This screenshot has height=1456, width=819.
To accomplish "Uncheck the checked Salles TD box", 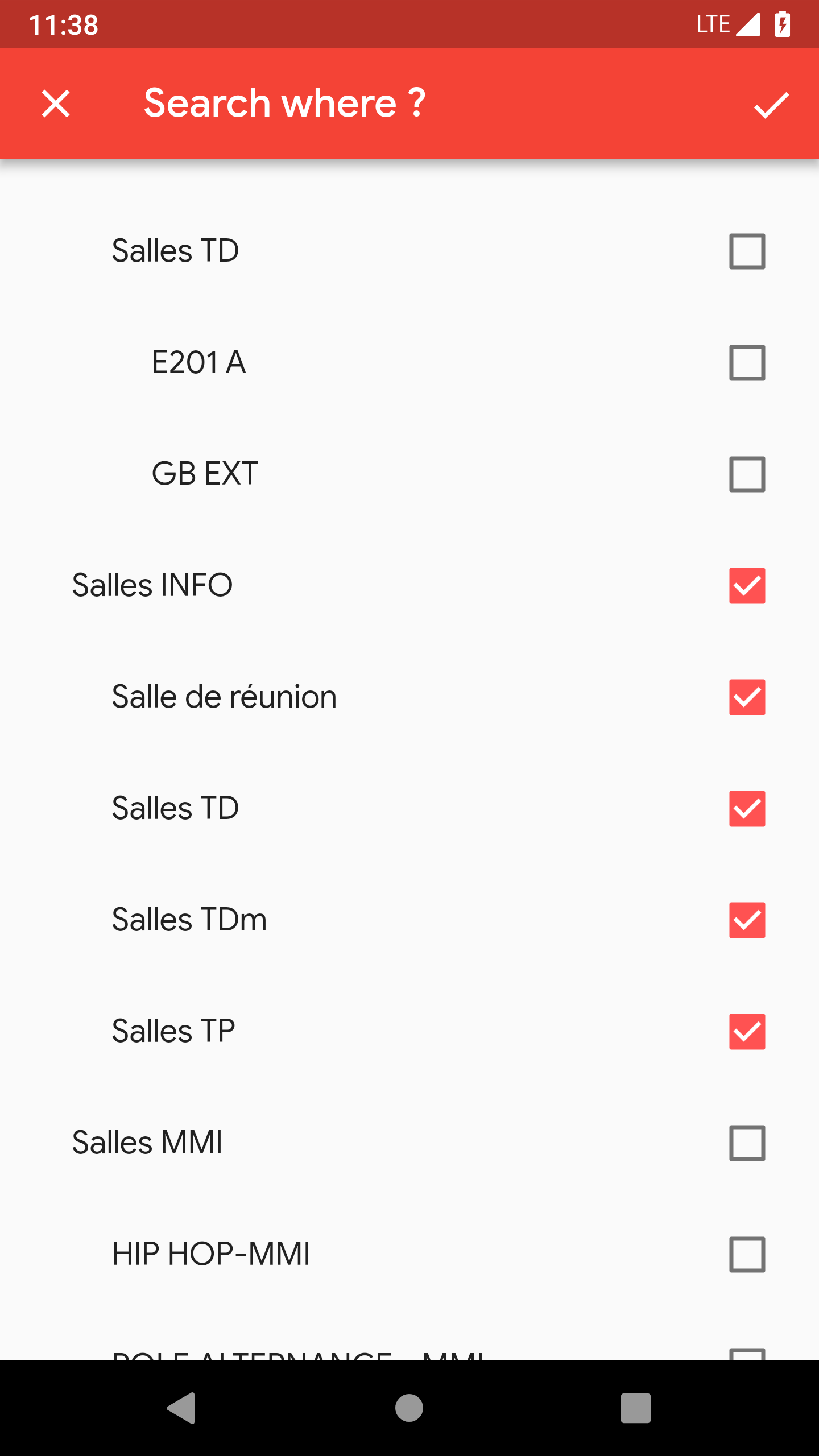I will tap(747, 808).
